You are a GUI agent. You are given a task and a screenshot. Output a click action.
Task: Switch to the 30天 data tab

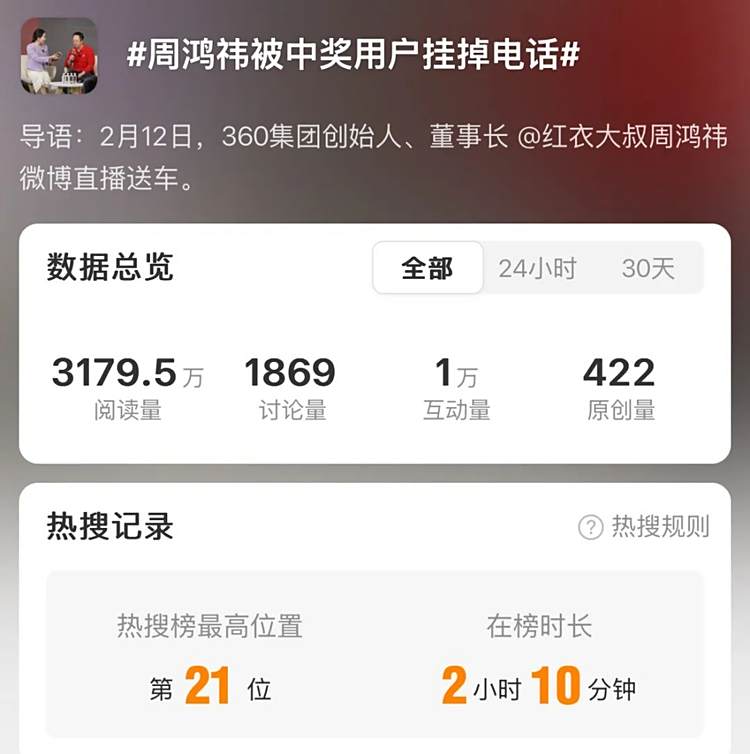(x=648, y=268)
